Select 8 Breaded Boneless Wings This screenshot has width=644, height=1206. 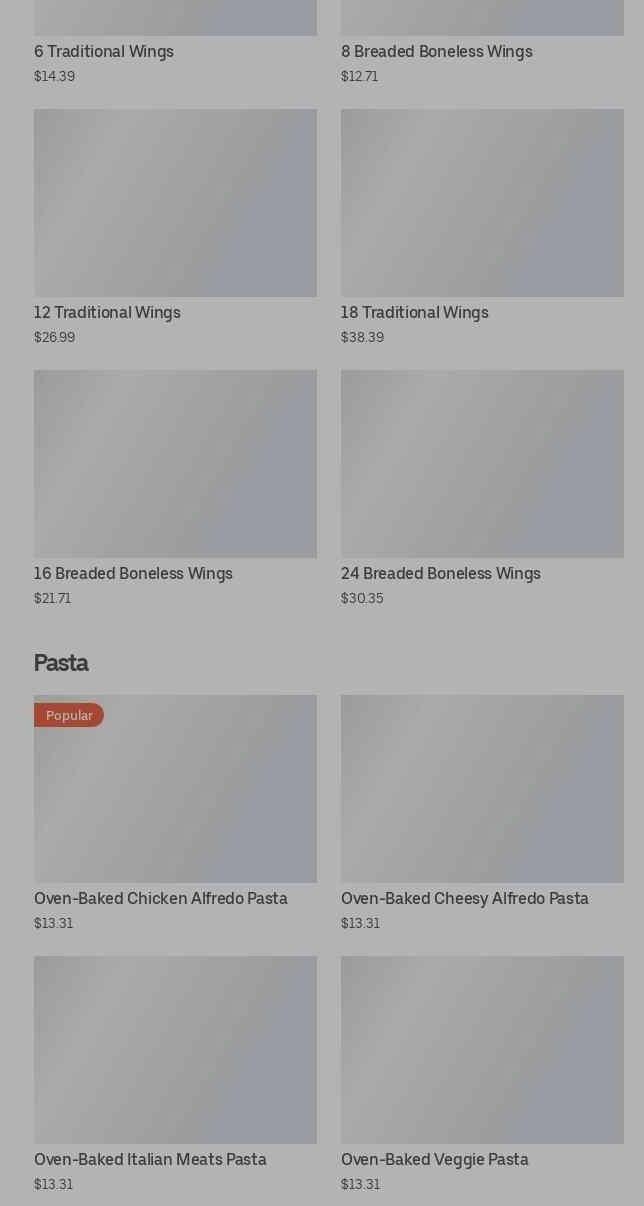click(x=436, y=51)
